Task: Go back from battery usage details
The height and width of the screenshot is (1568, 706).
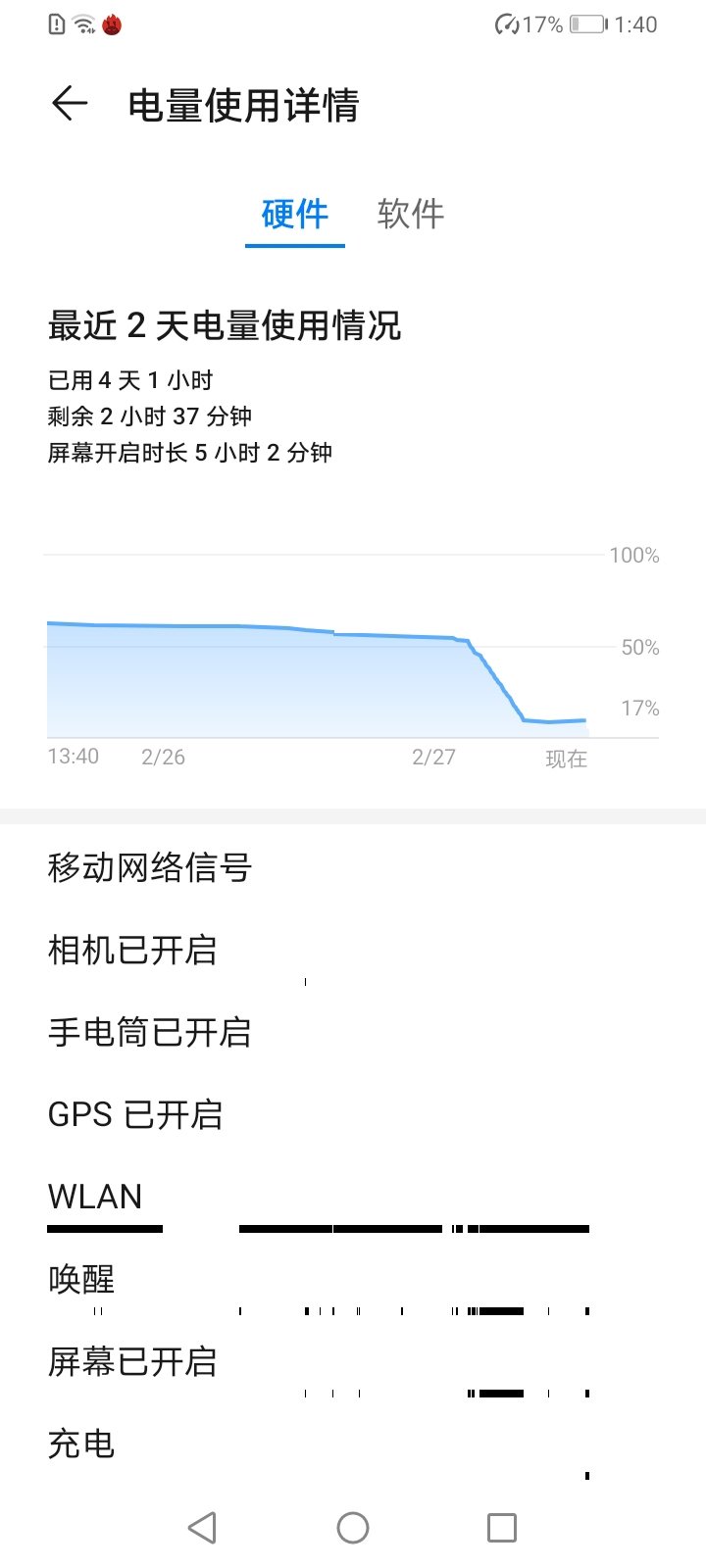Action: click(70, 104)
